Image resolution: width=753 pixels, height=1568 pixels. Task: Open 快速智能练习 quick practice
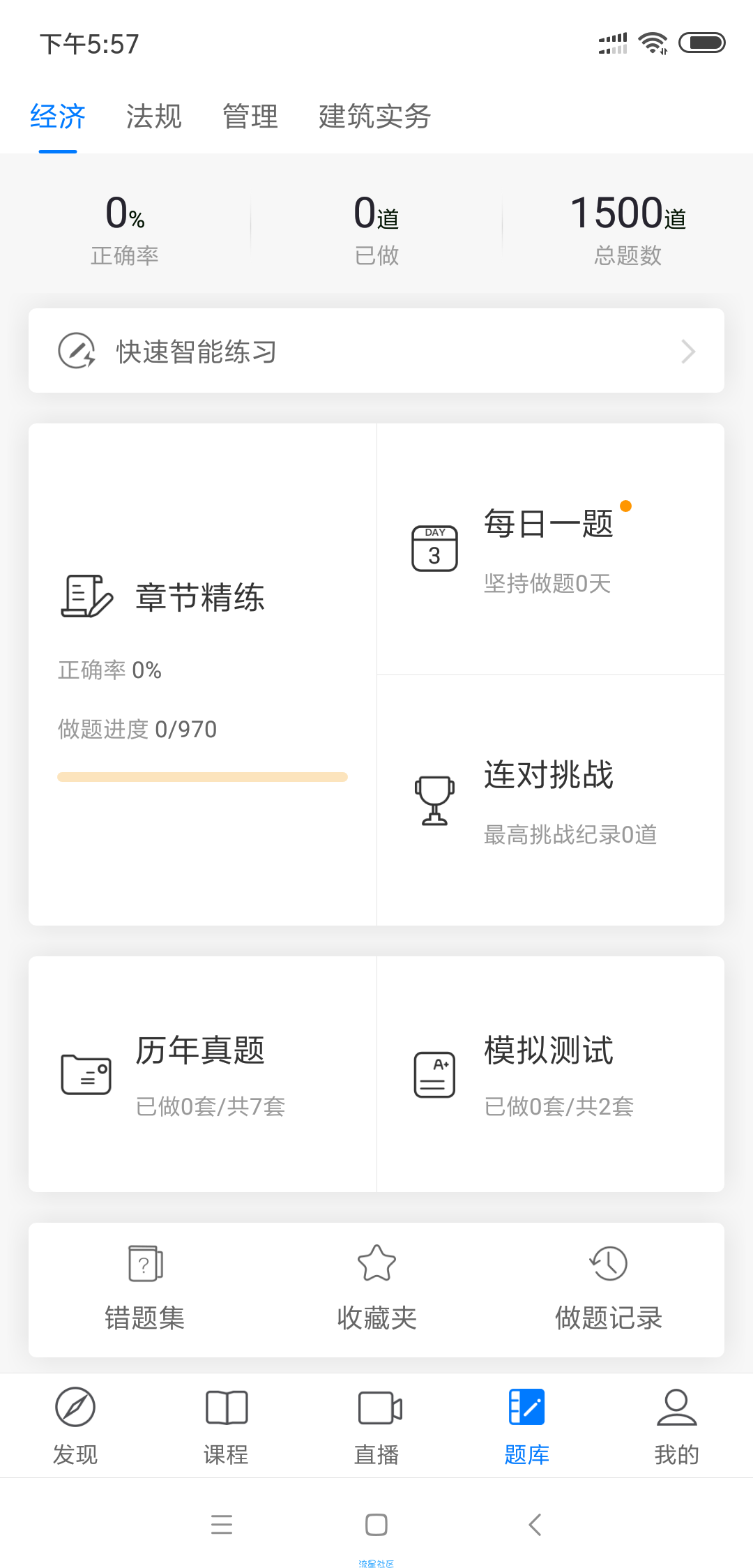click(376, 351)
